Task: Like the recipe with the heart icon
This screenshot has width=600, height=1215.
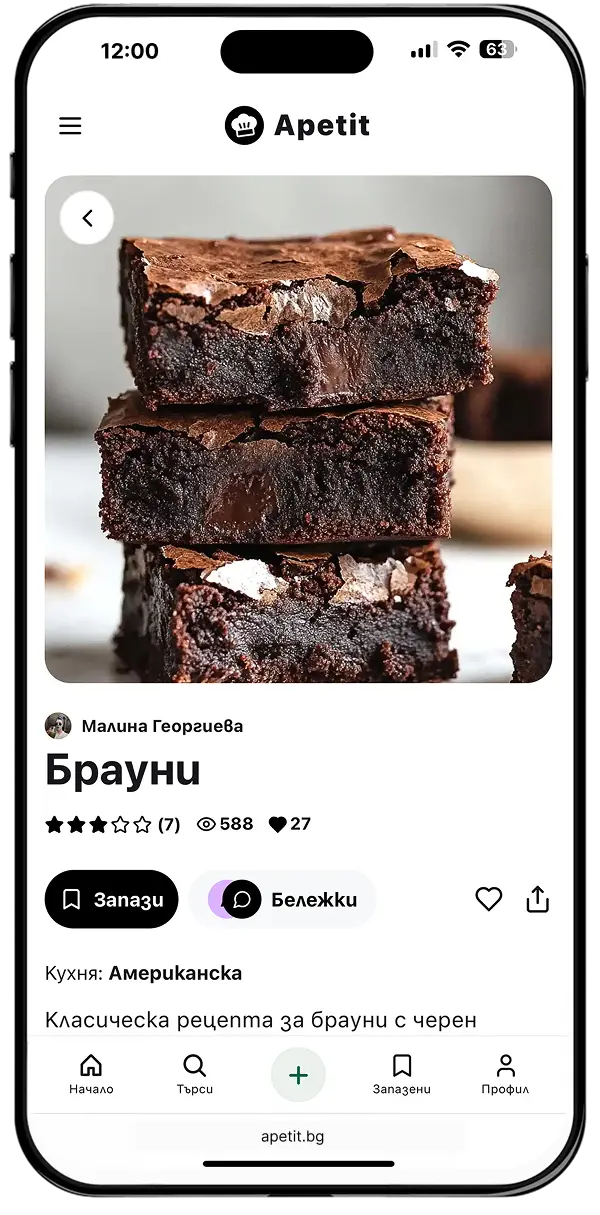Action: point(488,899)
